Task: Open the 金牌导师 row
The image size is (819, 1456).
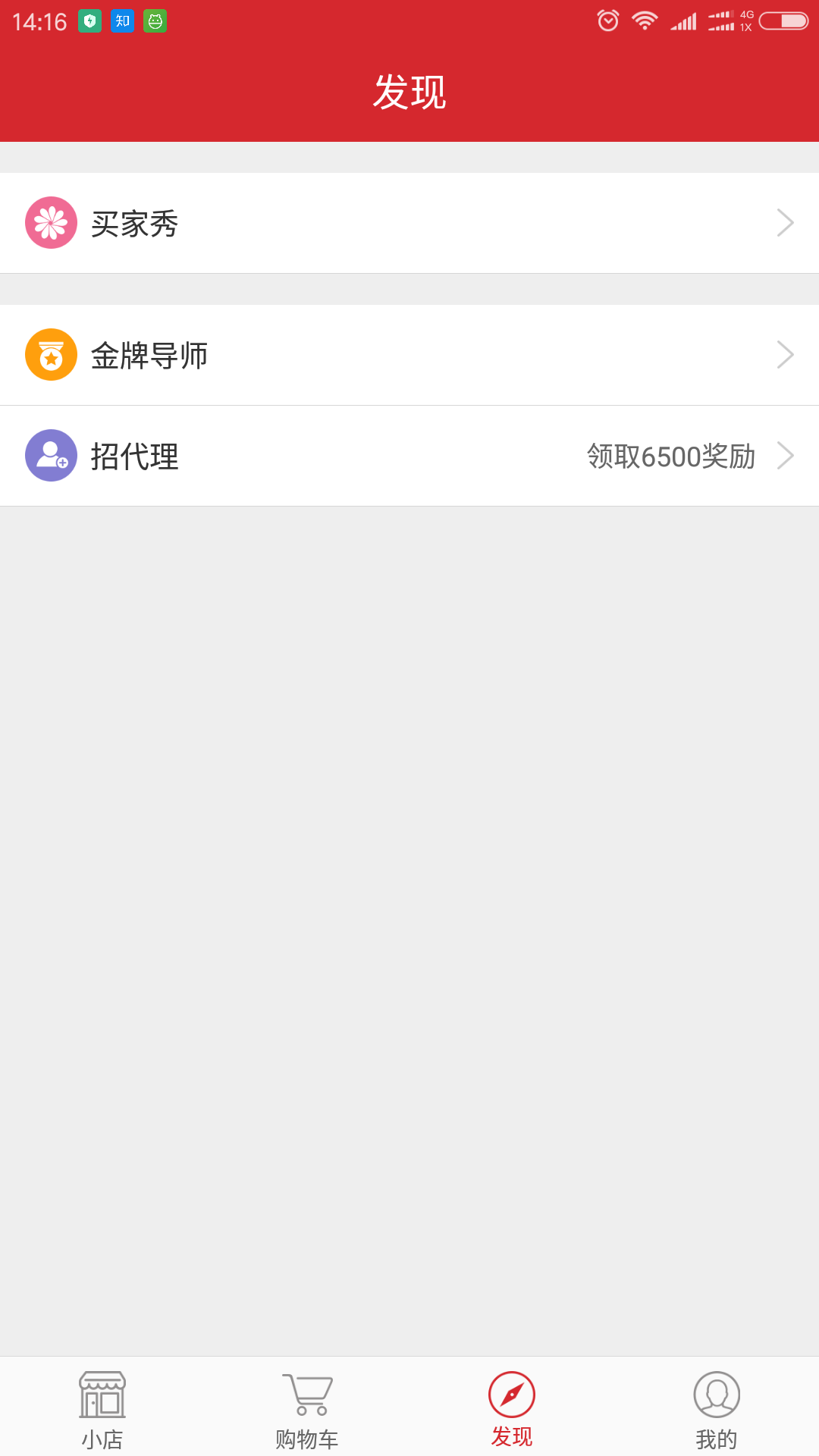Action: click(x=409, y=355)
